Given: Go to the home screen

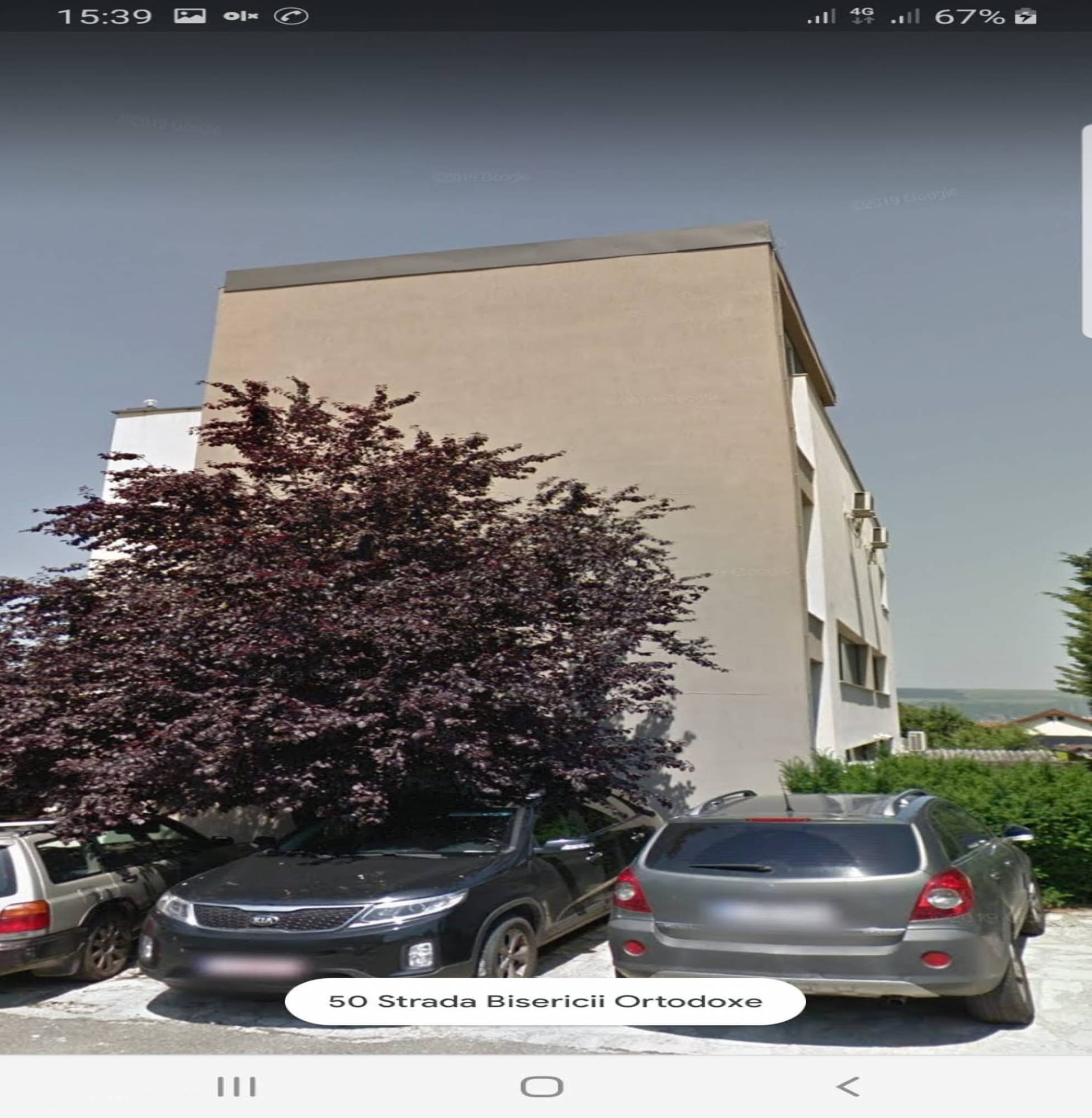Looking at the screenshot, I should point(541,1087).
